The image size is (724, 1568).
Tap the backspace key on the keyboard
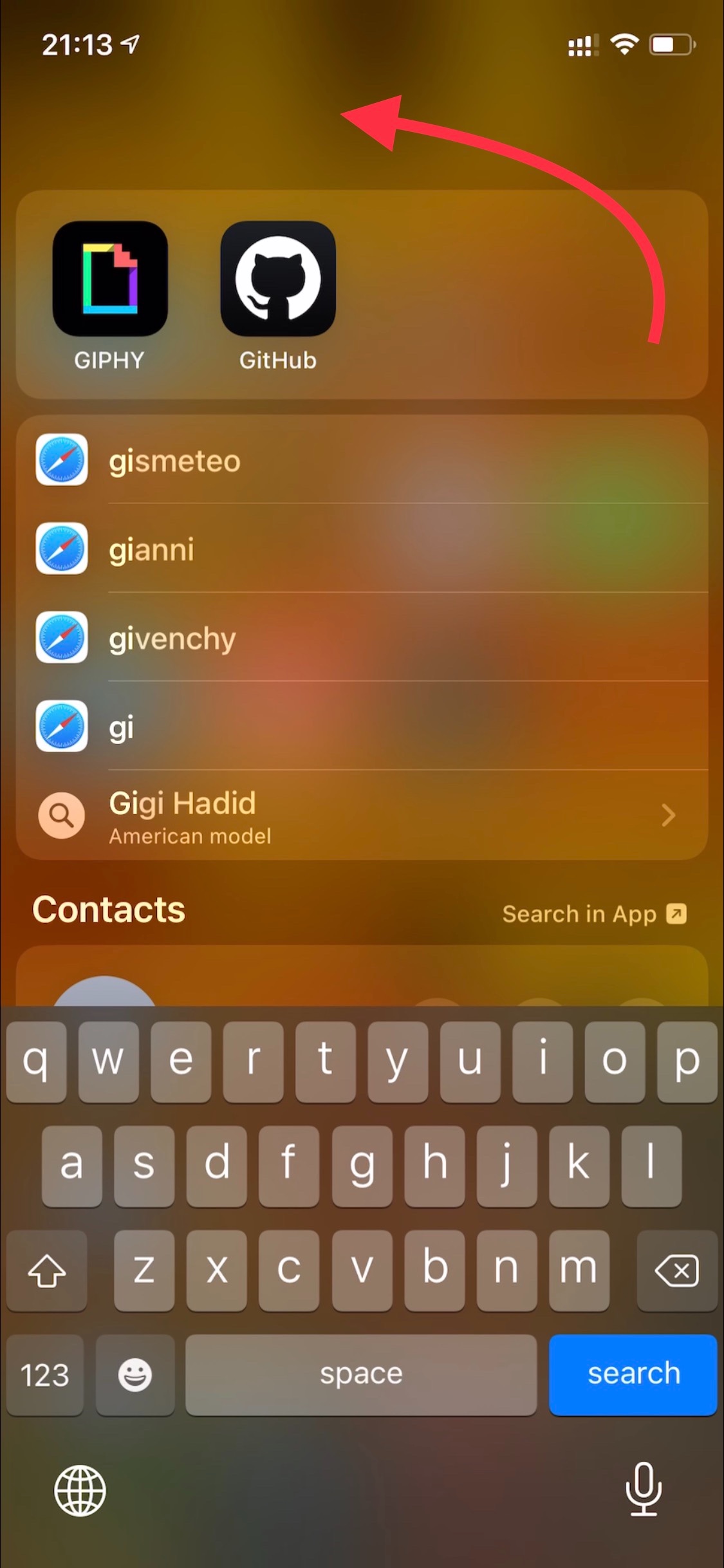[x=676, y=1269]
